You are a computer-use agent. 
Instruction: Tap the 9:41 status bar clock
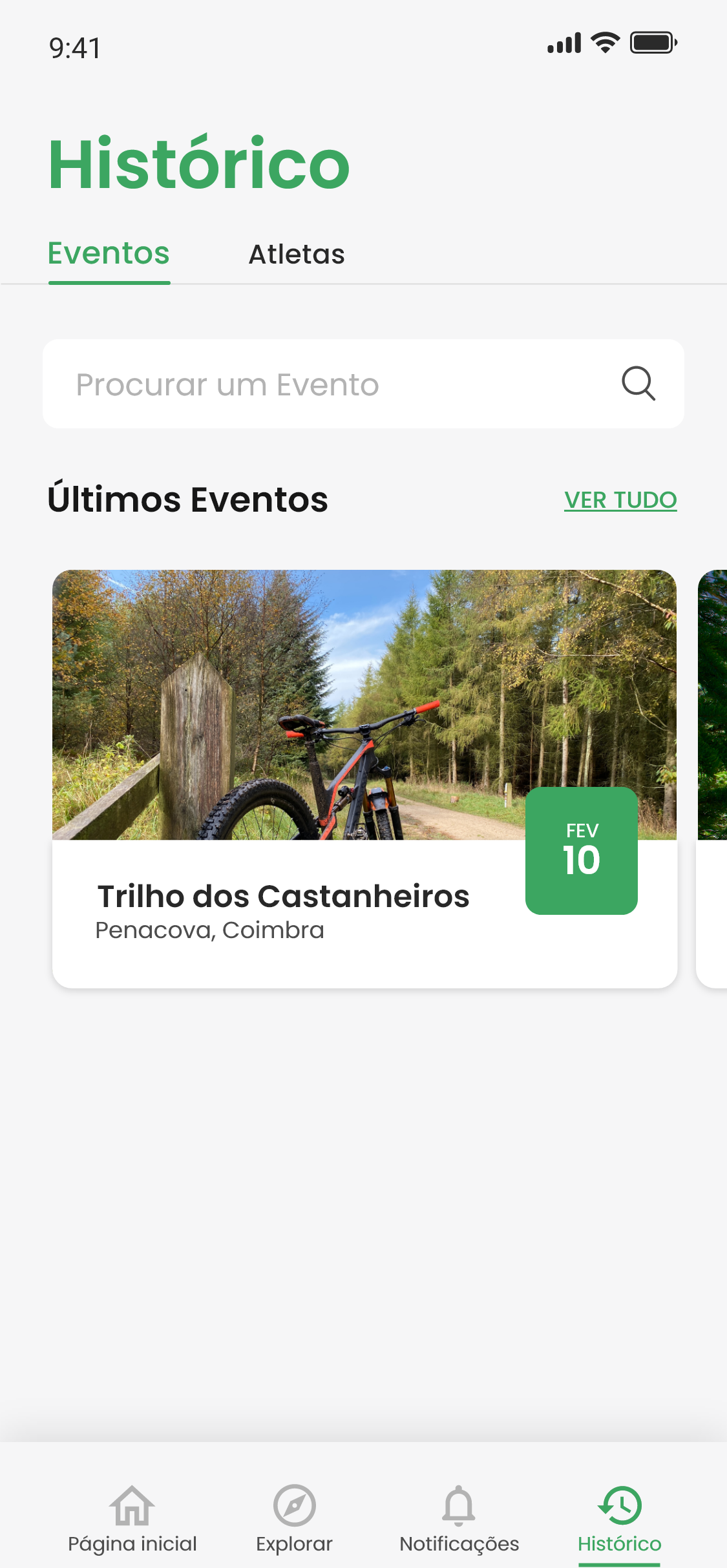[76, 47]
